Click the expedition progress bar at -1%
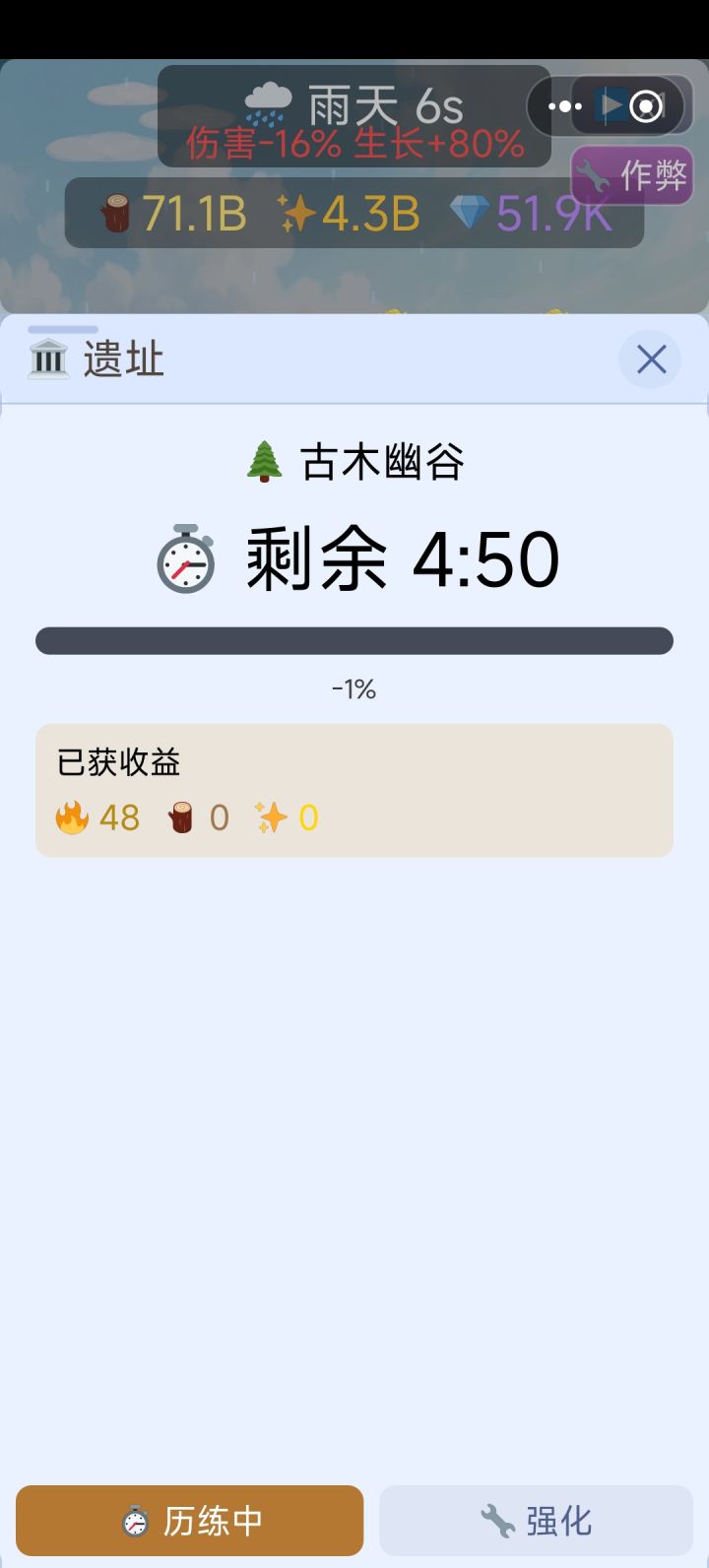Screen dimensions: 709x1568 [x=354, y=640]
